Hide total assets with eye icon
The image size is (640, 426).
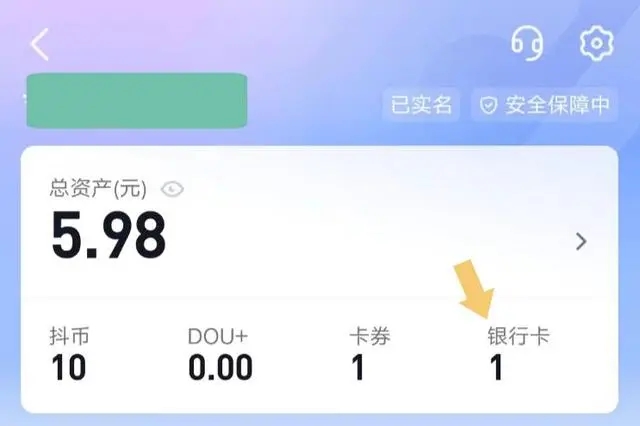[x=173, y=188]
